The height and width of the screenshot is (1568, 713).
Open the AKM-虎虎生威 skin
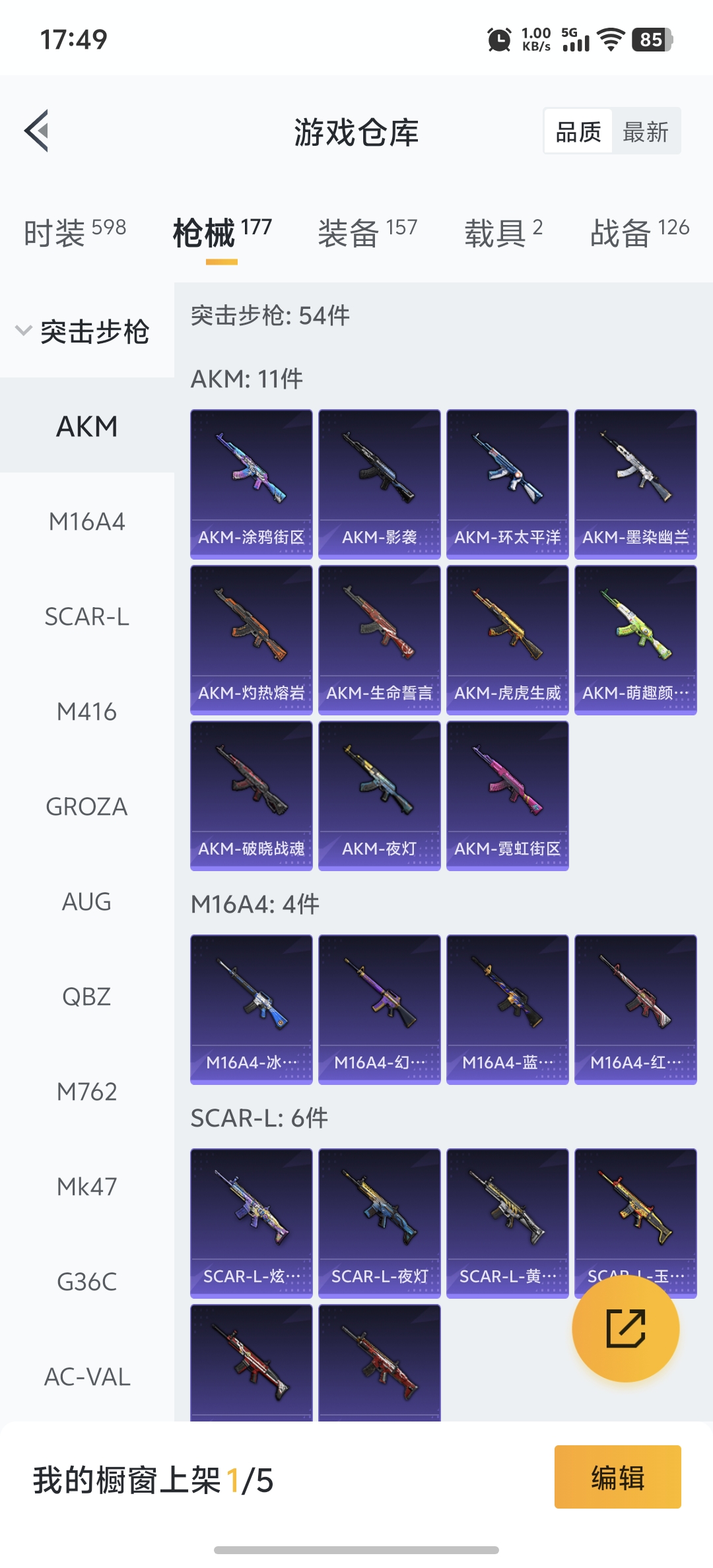[x=507, y=639]
